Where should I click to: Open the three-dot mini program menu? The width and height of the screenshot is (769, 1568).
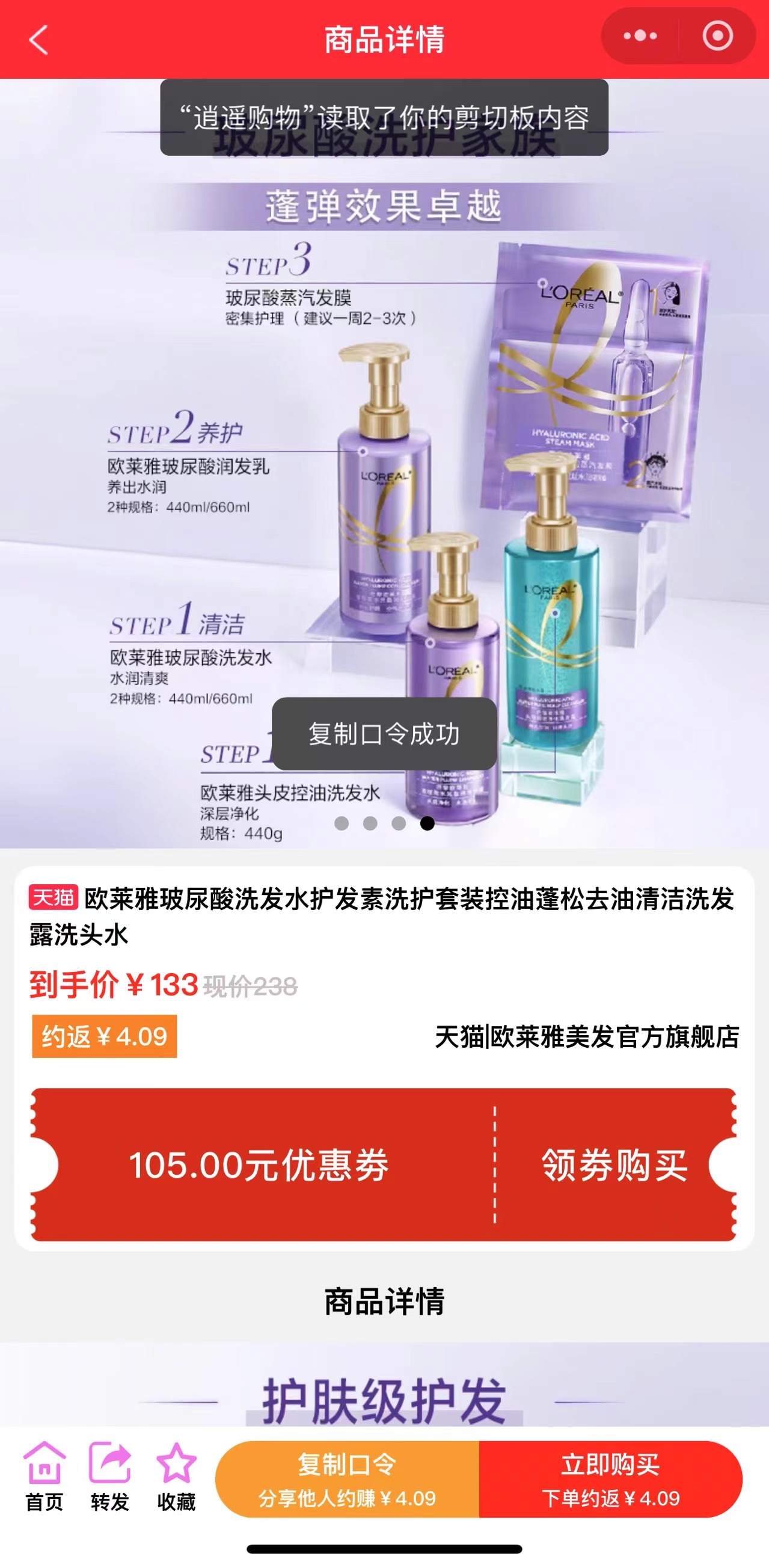point(640,37)
